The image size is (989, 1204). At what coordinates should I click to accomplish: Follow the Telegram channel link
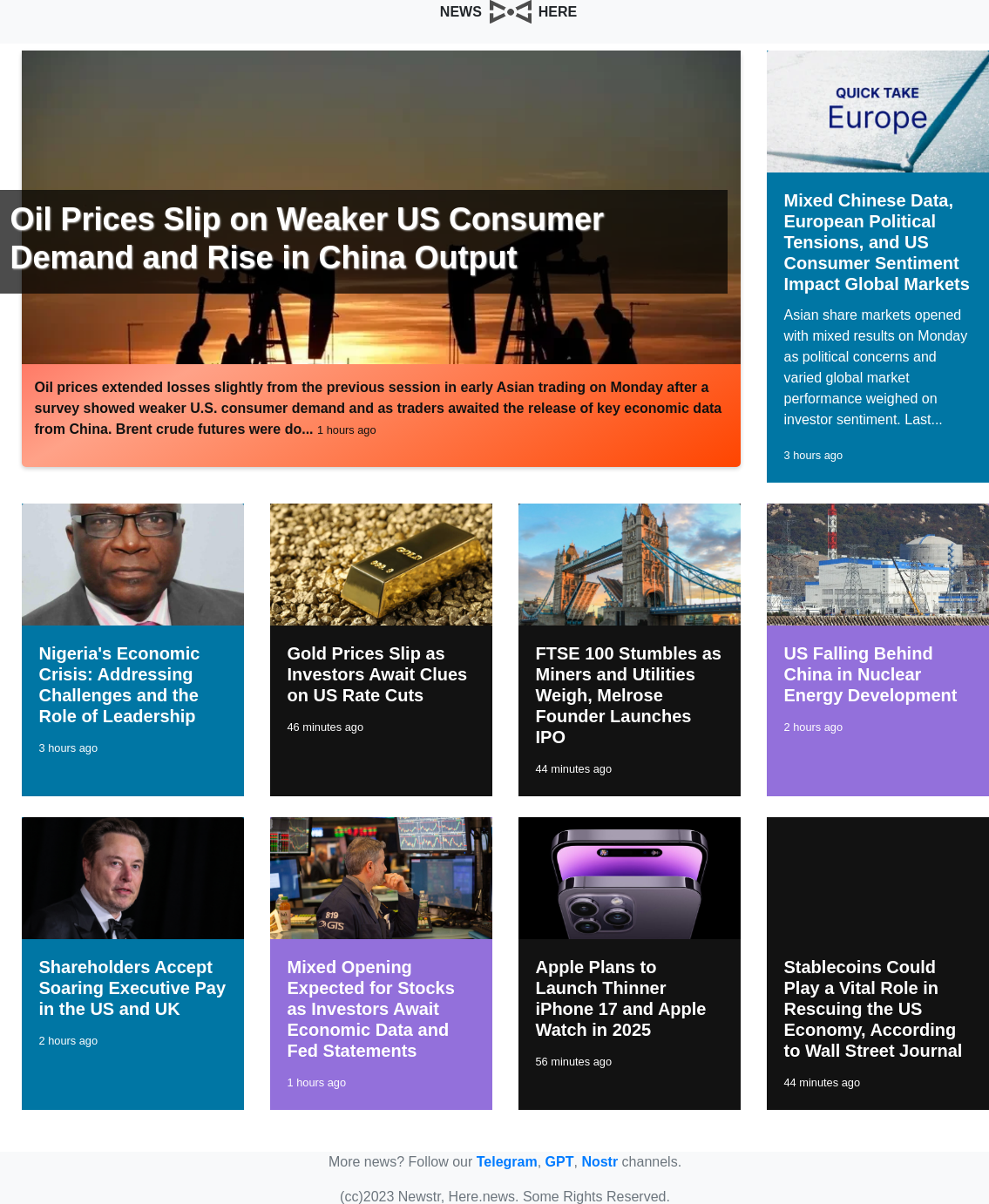click(x=506, y=1161)
